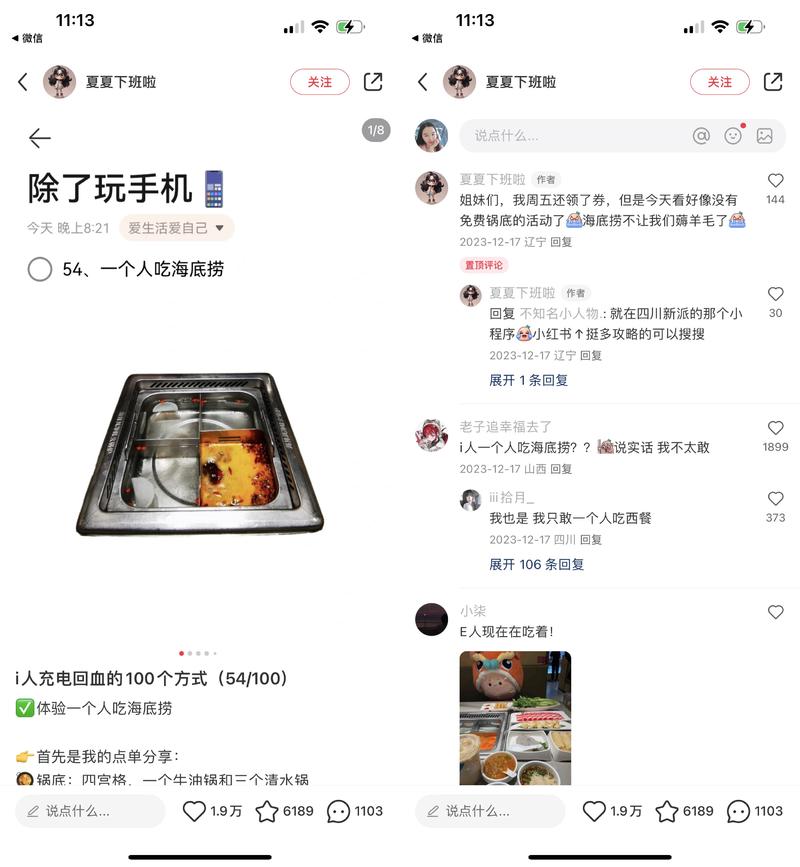
Task: Attach a picture to your comment
Action: click(765, 136)
